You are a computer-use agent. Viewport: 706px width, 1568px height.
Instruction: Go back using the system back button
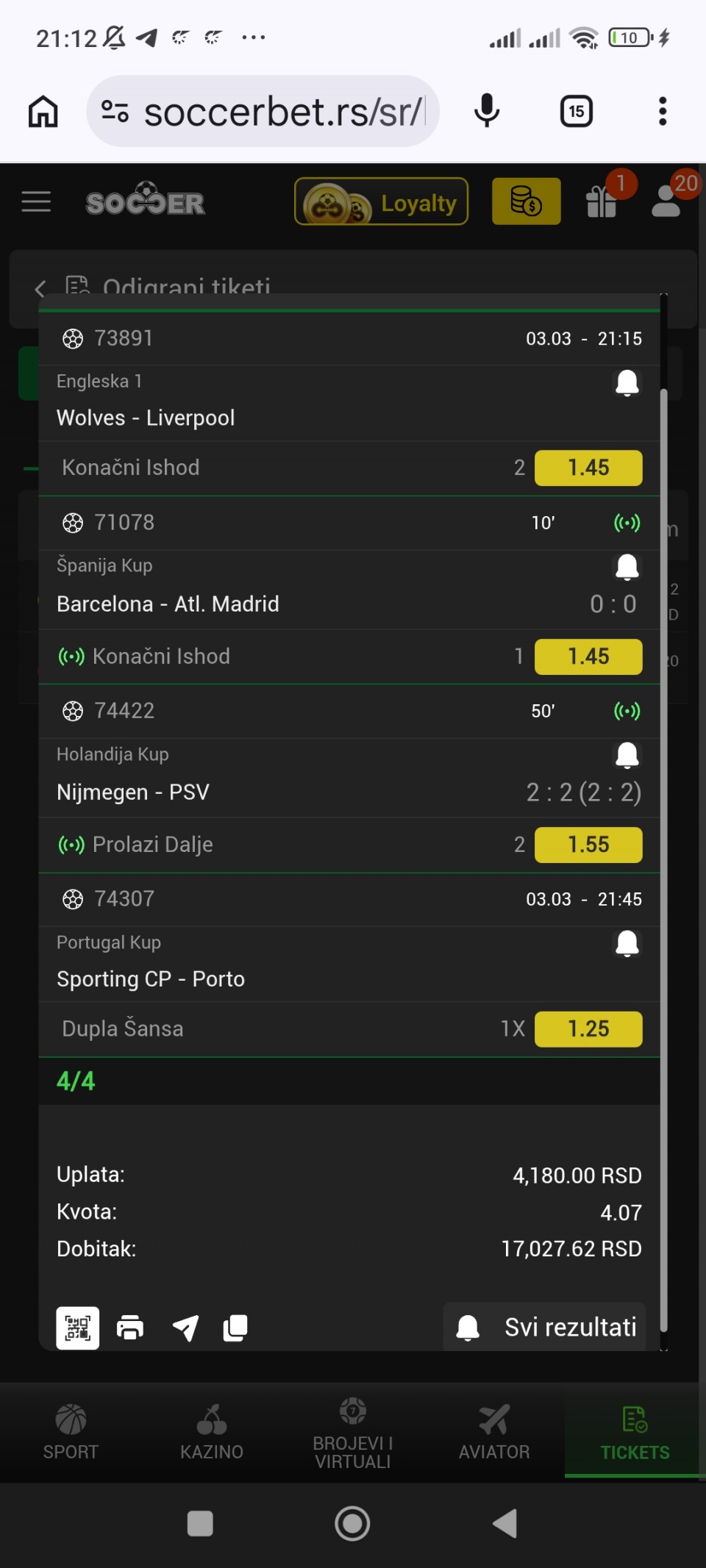pos(505,1523)
